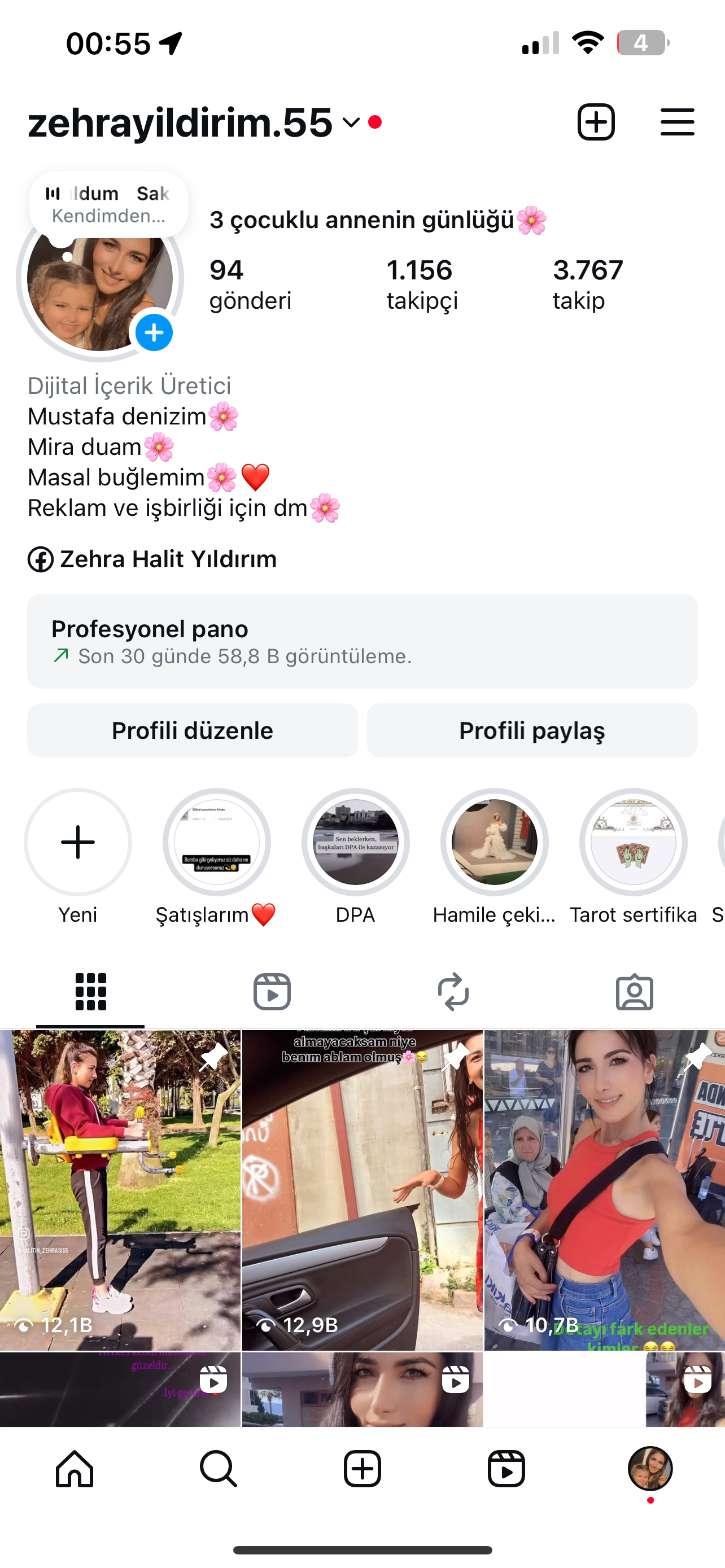Screen dimensions: 725x1568
Task: Switch to the tagged photos tab
Action: (x=634, y=992)
